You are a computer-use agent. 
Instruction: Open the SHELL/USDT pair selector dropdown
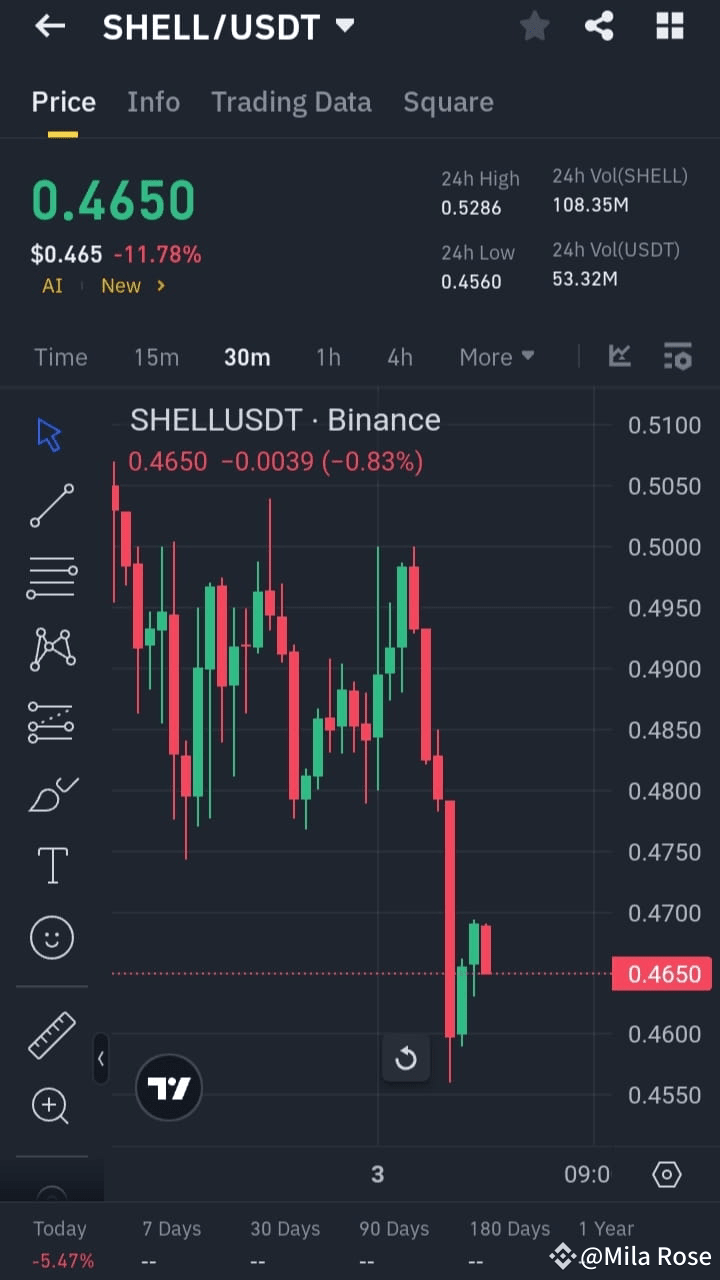pyautogui.click(x=344, y=27)
